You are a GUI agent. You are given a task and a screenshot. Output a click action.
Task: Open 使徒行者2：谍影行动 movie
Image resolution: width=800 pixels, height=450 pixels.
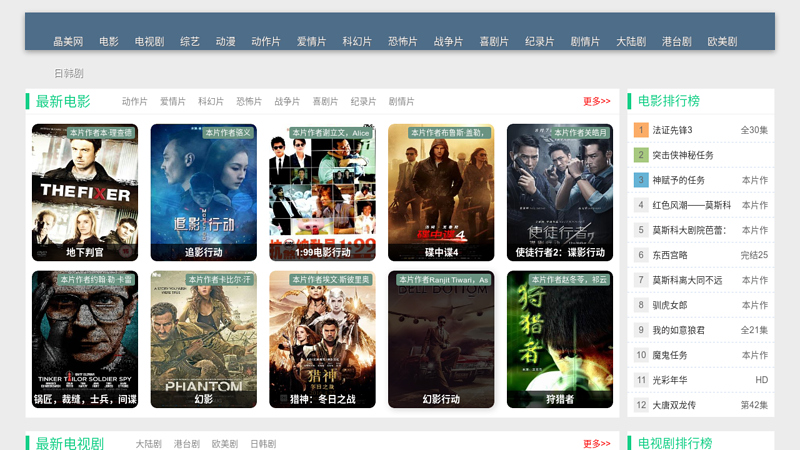(559, 192)
